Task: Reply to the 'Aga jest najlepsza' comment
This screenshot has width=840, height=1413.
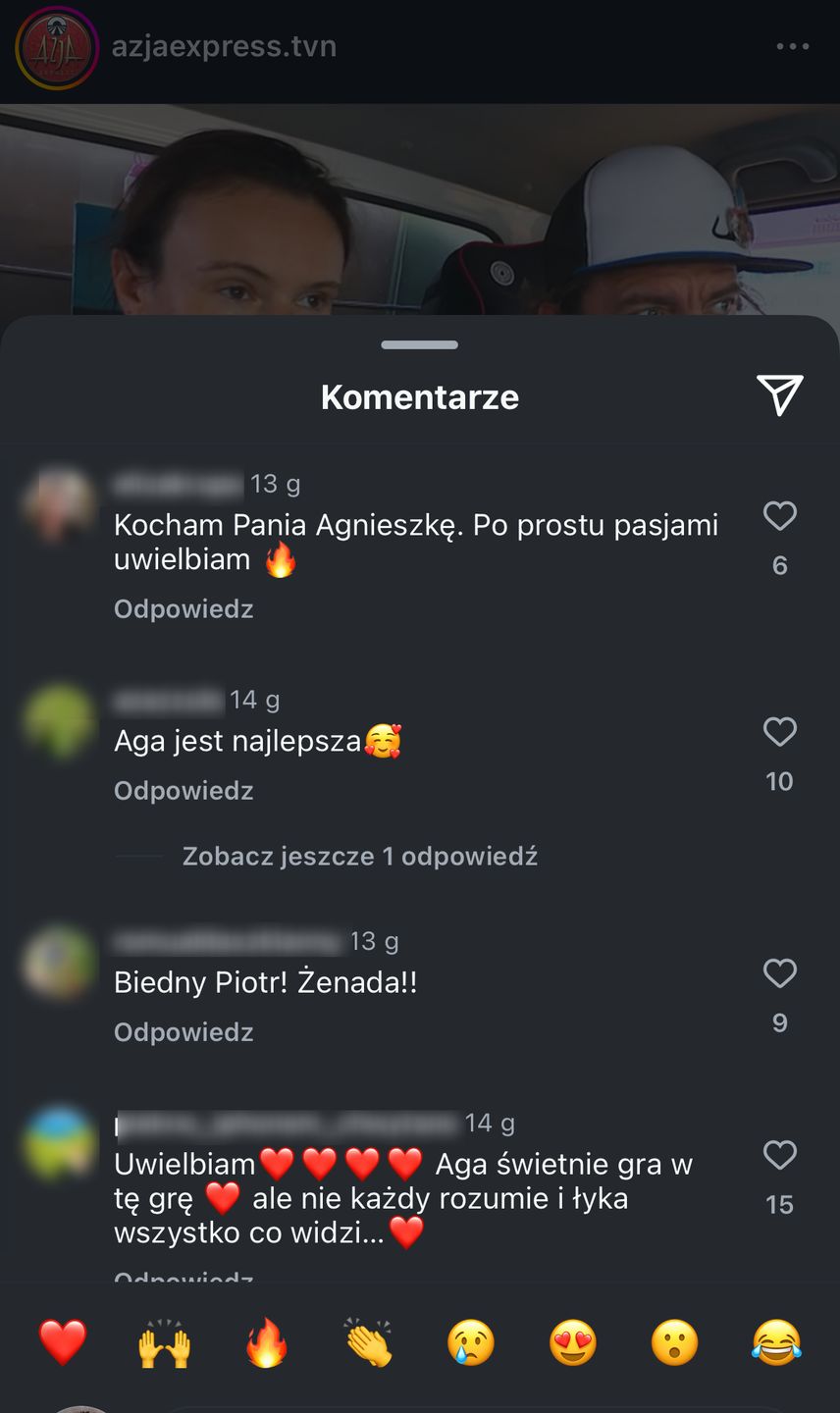Action: pyautogui.click(x=184, y=791)
